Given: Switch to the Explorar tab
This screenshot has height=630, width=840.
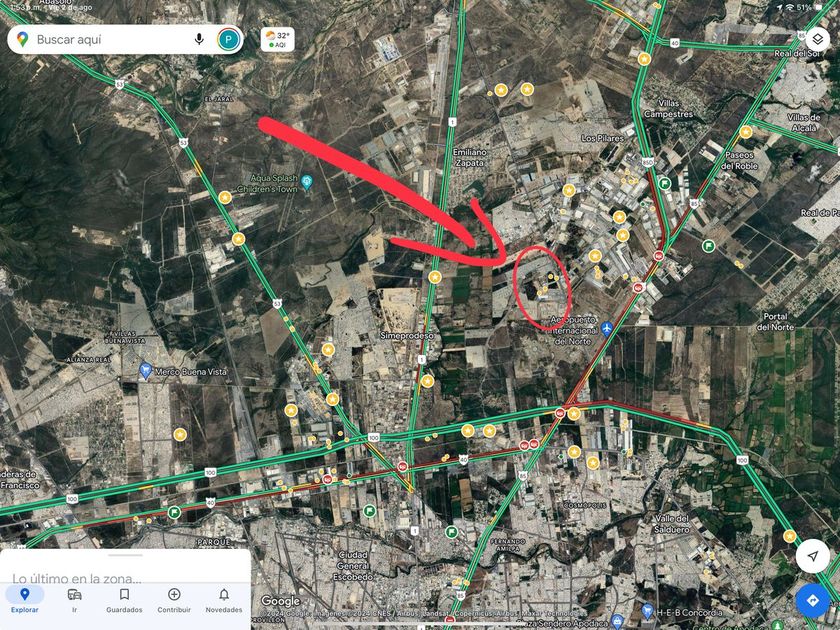Looking at the screenshot, I should 25,599.
